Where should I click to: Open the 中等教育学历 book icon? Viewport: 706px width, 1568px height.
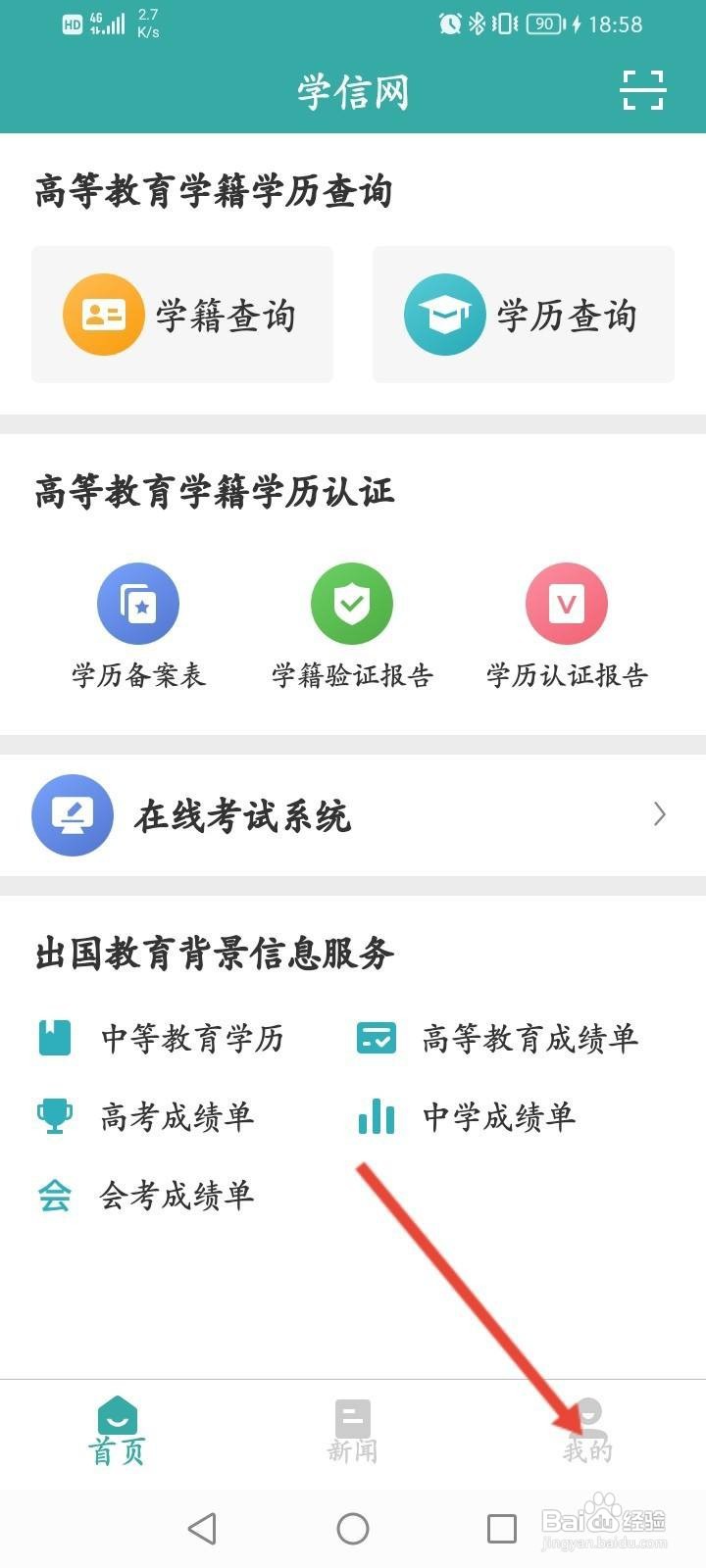click(x=54, y=1036)
